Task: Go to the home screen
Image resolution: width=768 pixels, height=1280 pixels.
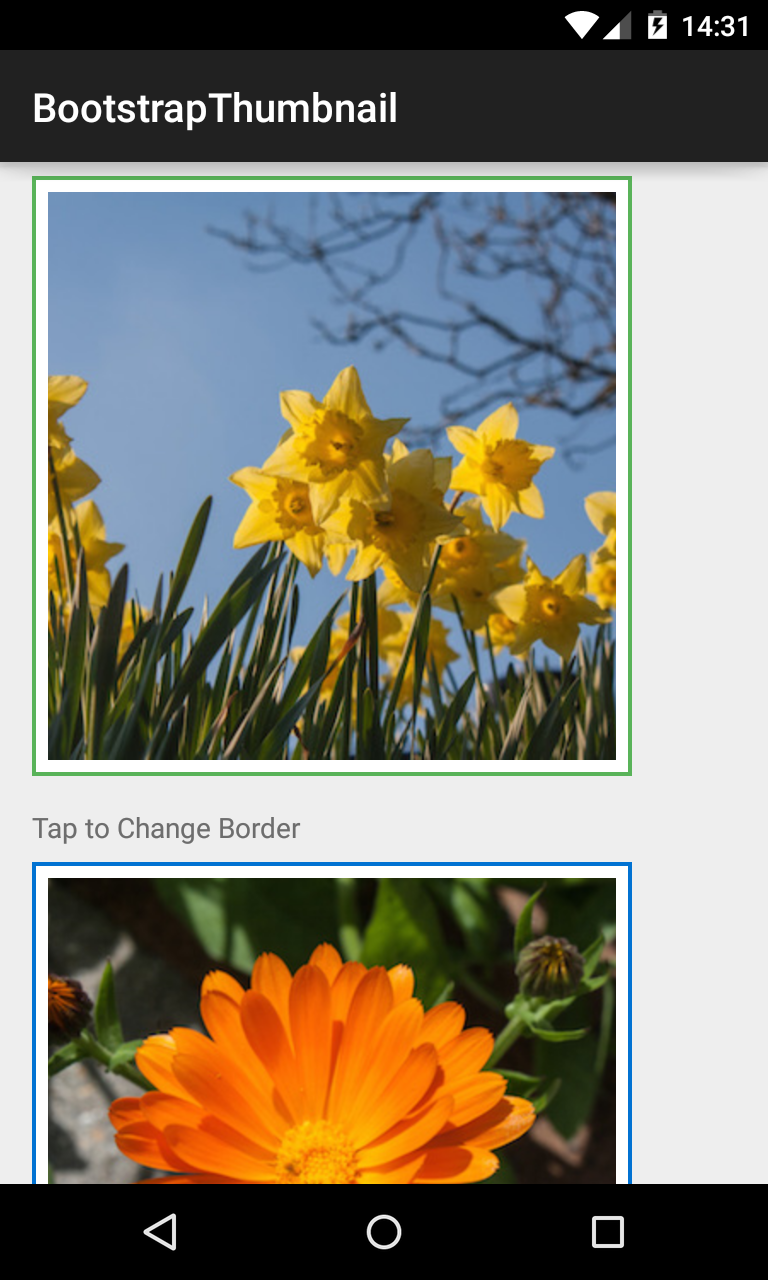Action: click(384, 1232)
